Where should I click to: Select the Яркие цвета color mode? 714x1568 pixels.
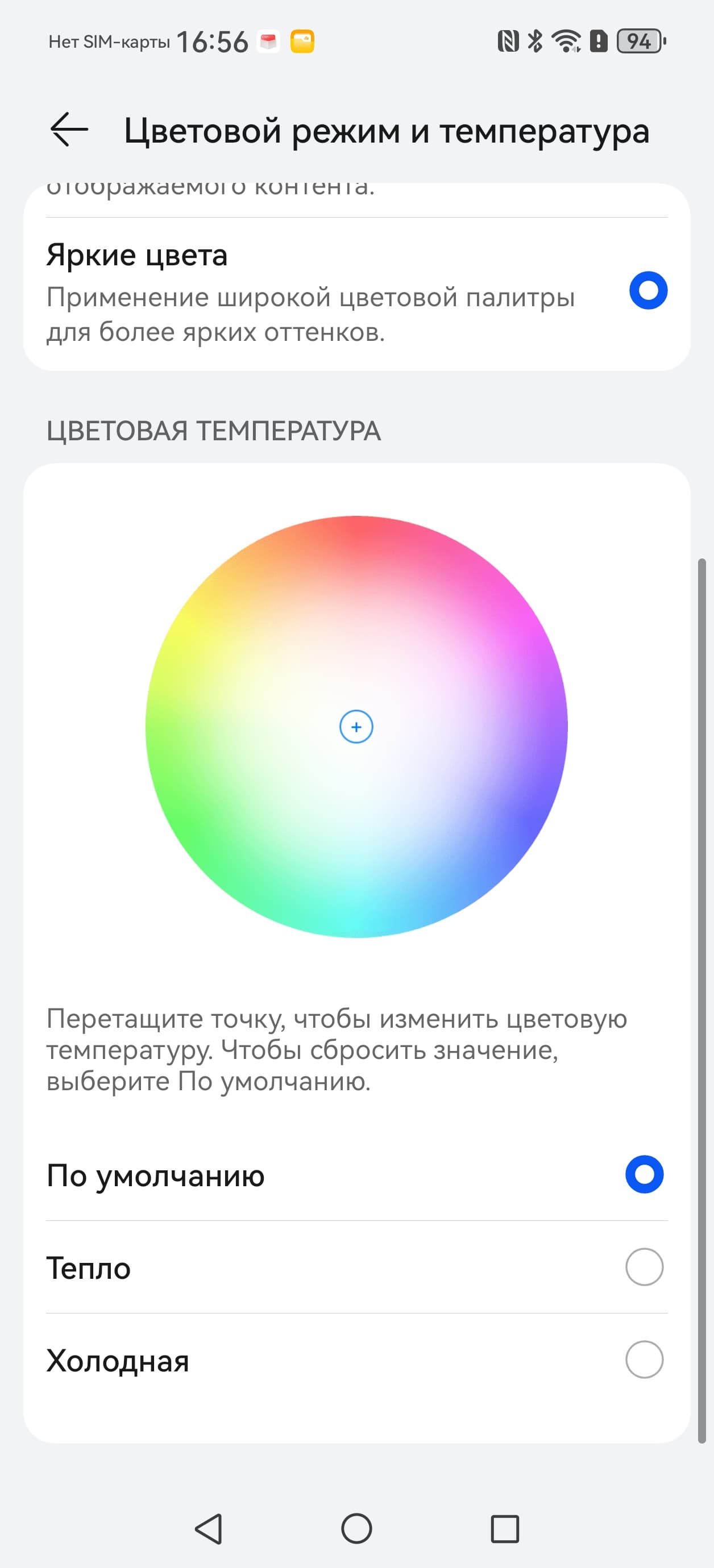click(648, 290)
